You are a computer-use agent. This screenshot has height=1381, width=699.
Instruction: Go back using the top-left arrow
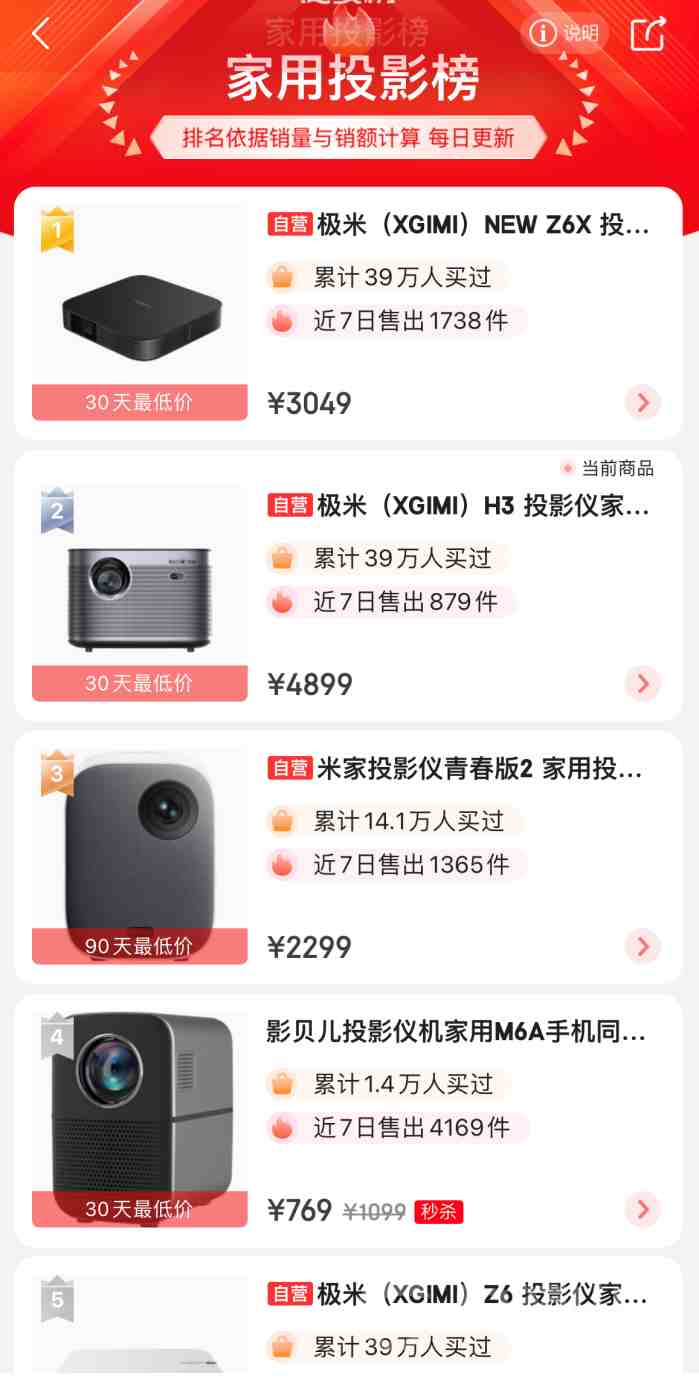click(x=40, y=34)
